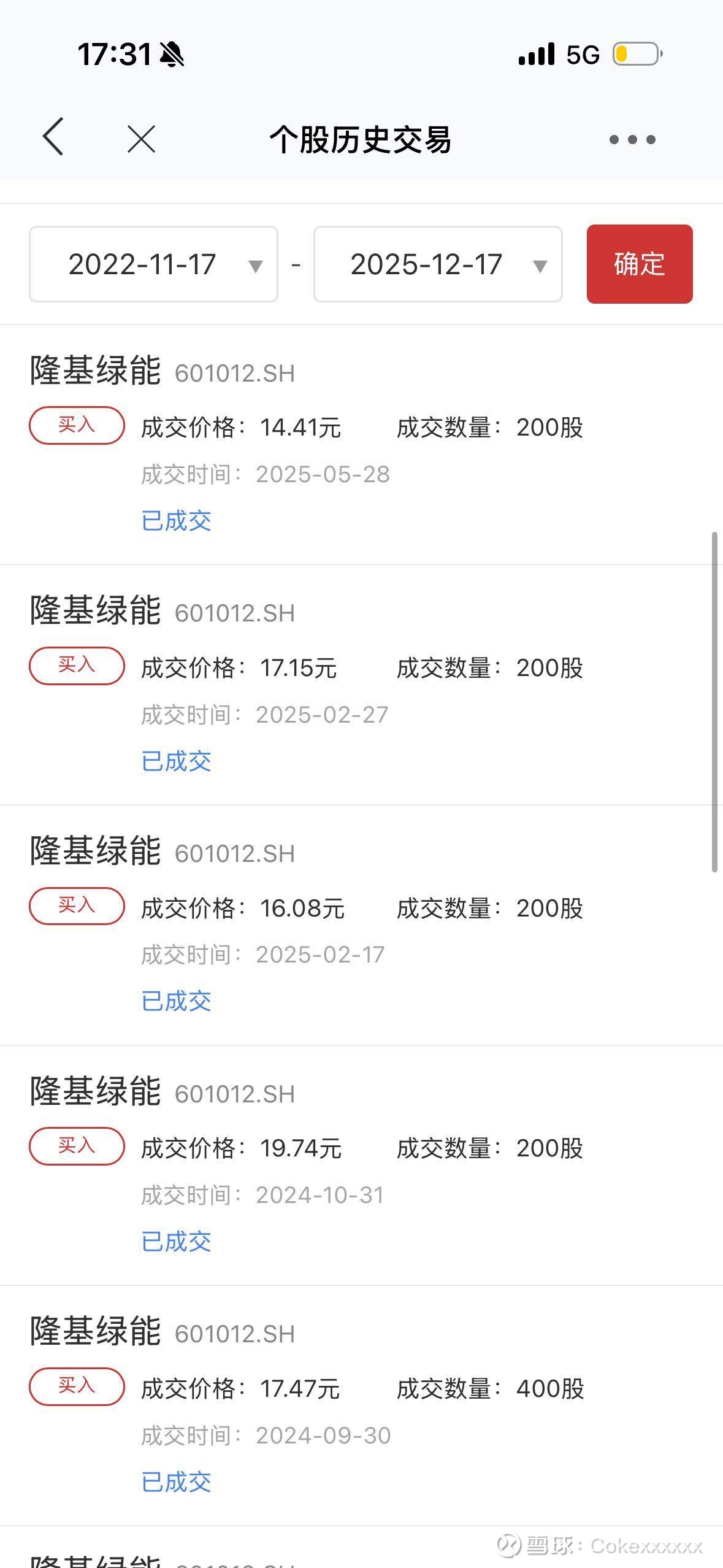Open the three-dot more options menu

(x=632, y=140)
